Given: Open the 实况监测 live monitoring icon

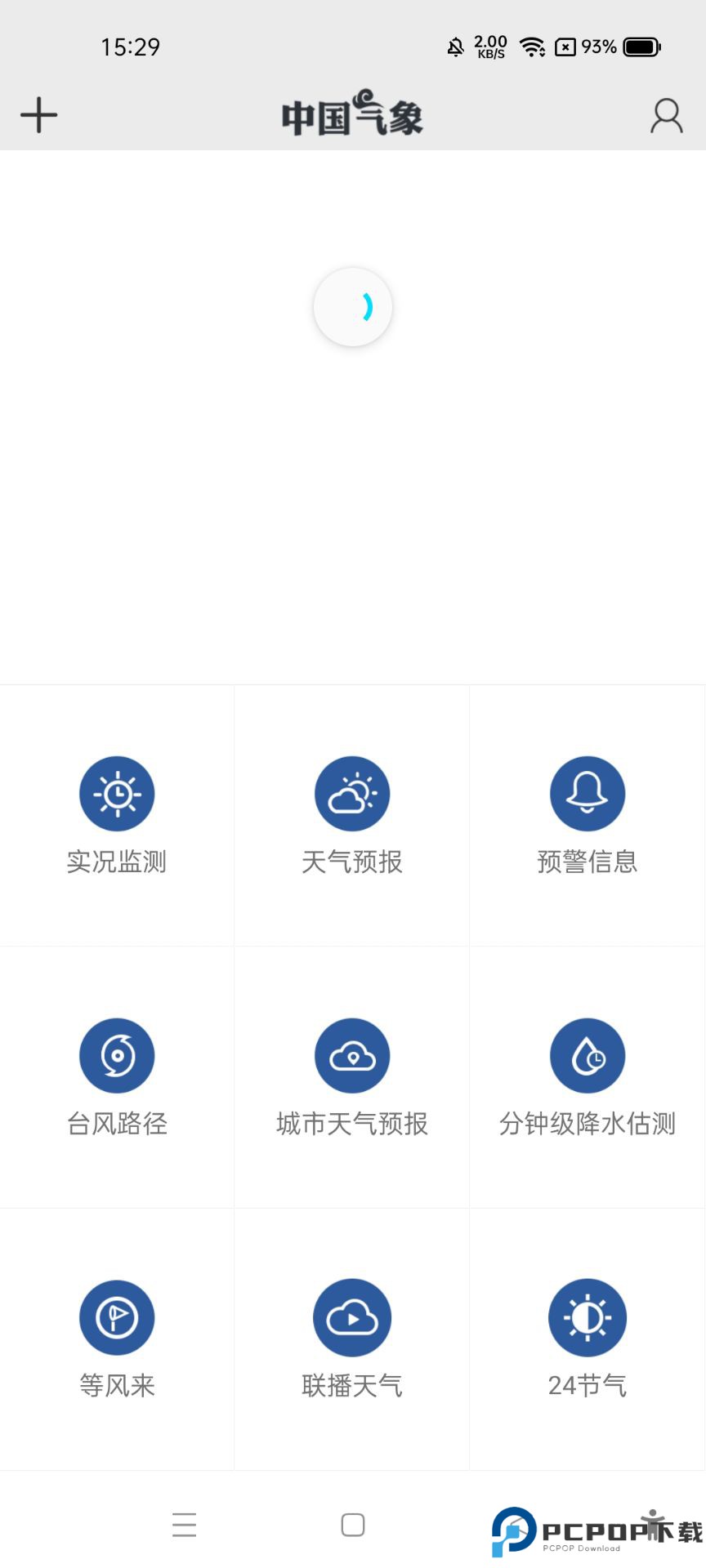Looking at the screenshot, I should (x=117, y=793).
